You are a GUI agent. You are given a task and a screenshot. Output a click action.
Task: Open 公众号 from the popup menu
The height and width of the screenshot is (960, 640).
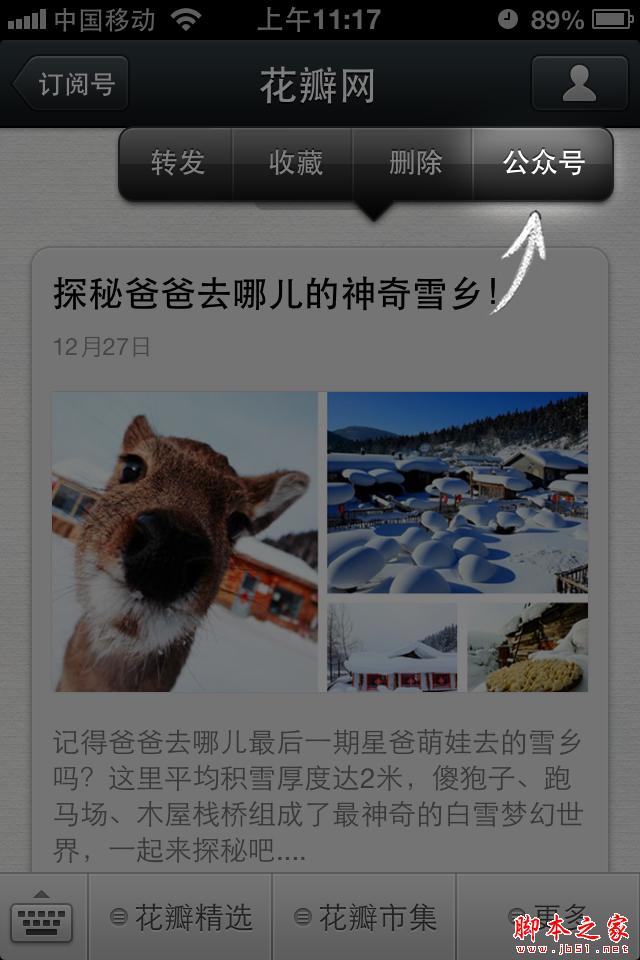[x=543, y=163]
